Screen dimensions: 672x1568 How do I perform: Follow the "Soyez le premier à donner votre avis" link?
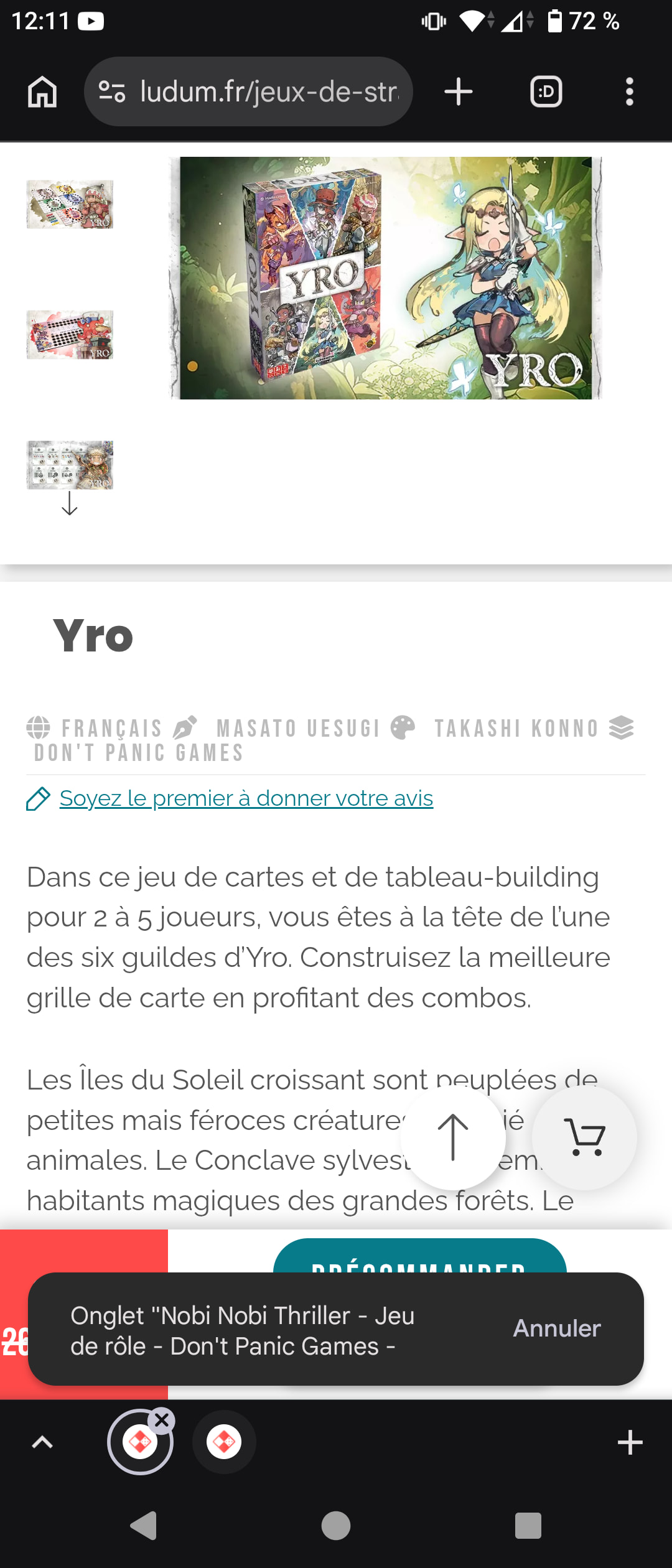(x=246, y=798)
